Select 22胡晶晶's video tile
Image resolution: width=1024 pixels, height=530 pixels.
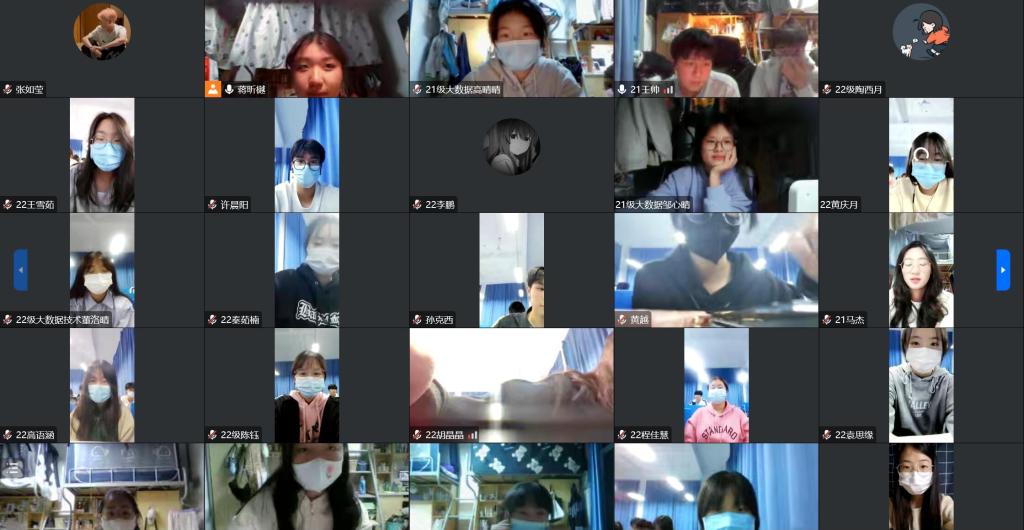point(511,385)
